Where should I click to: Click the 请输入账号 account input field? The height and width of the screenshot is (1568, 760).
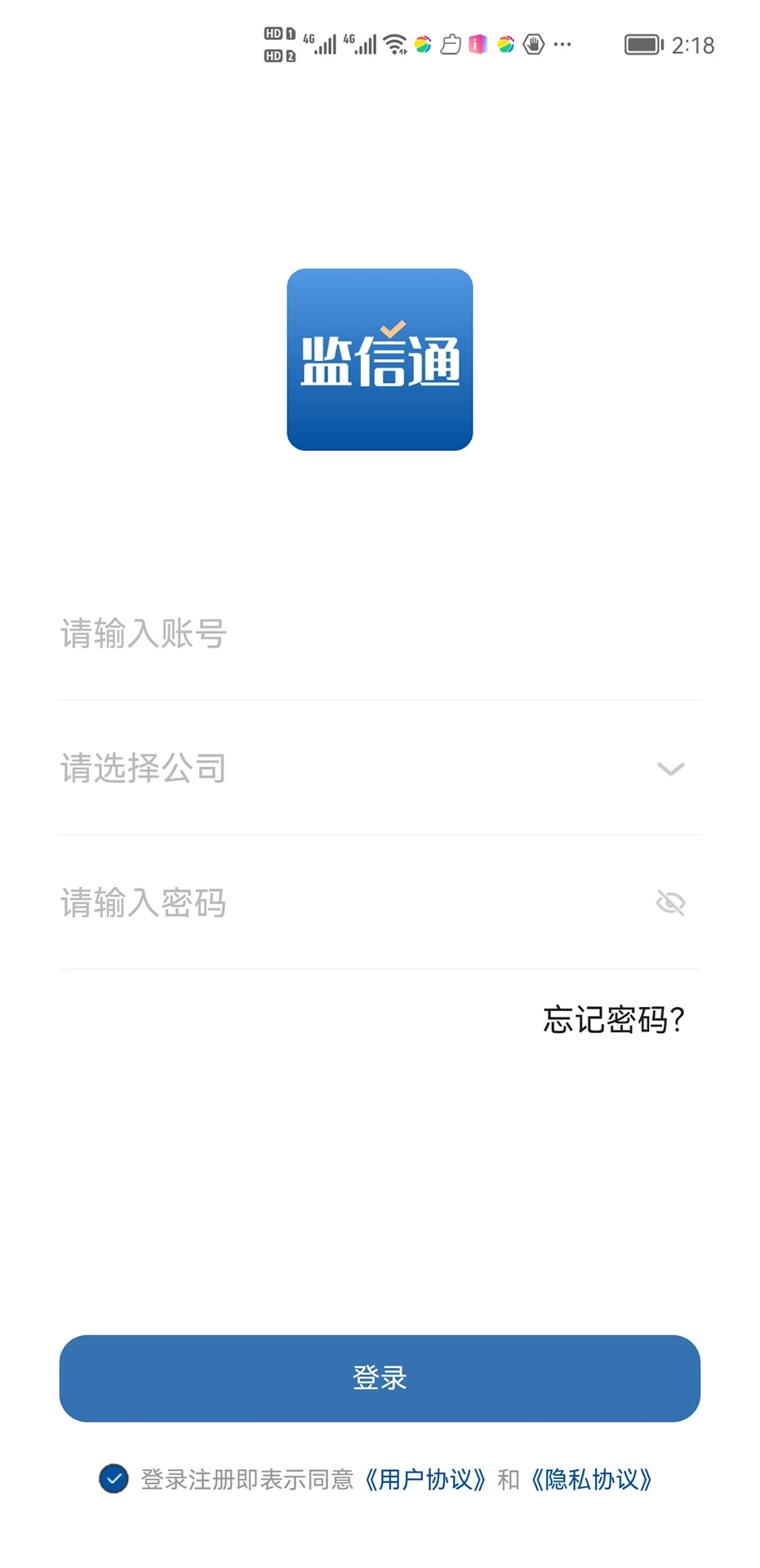327,635
